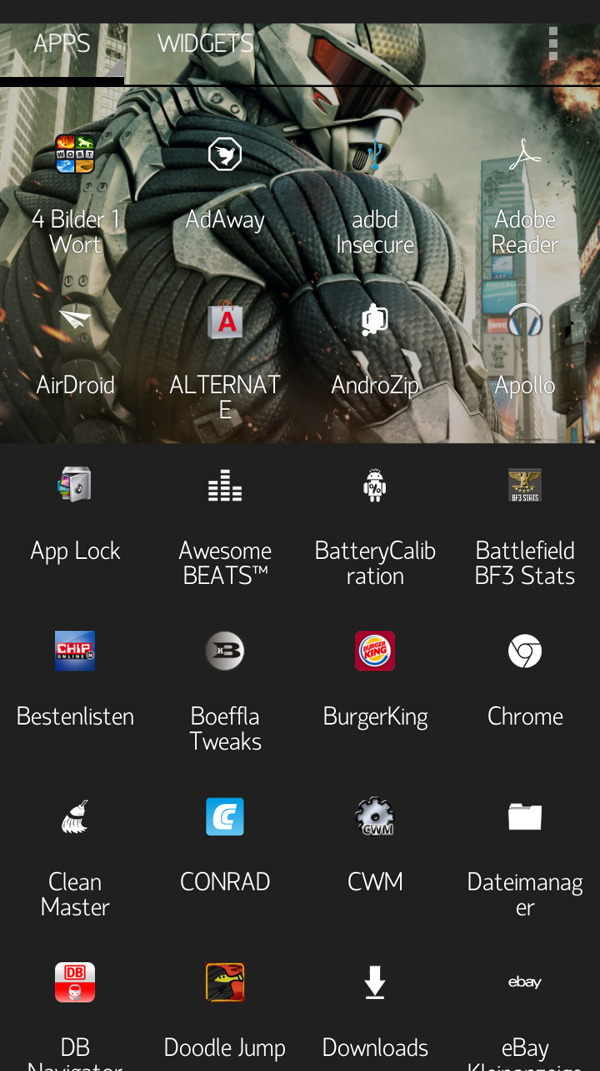Switch to the Widgets tab
Screen dimensions: 600x1071
click(x=205, y=44)
